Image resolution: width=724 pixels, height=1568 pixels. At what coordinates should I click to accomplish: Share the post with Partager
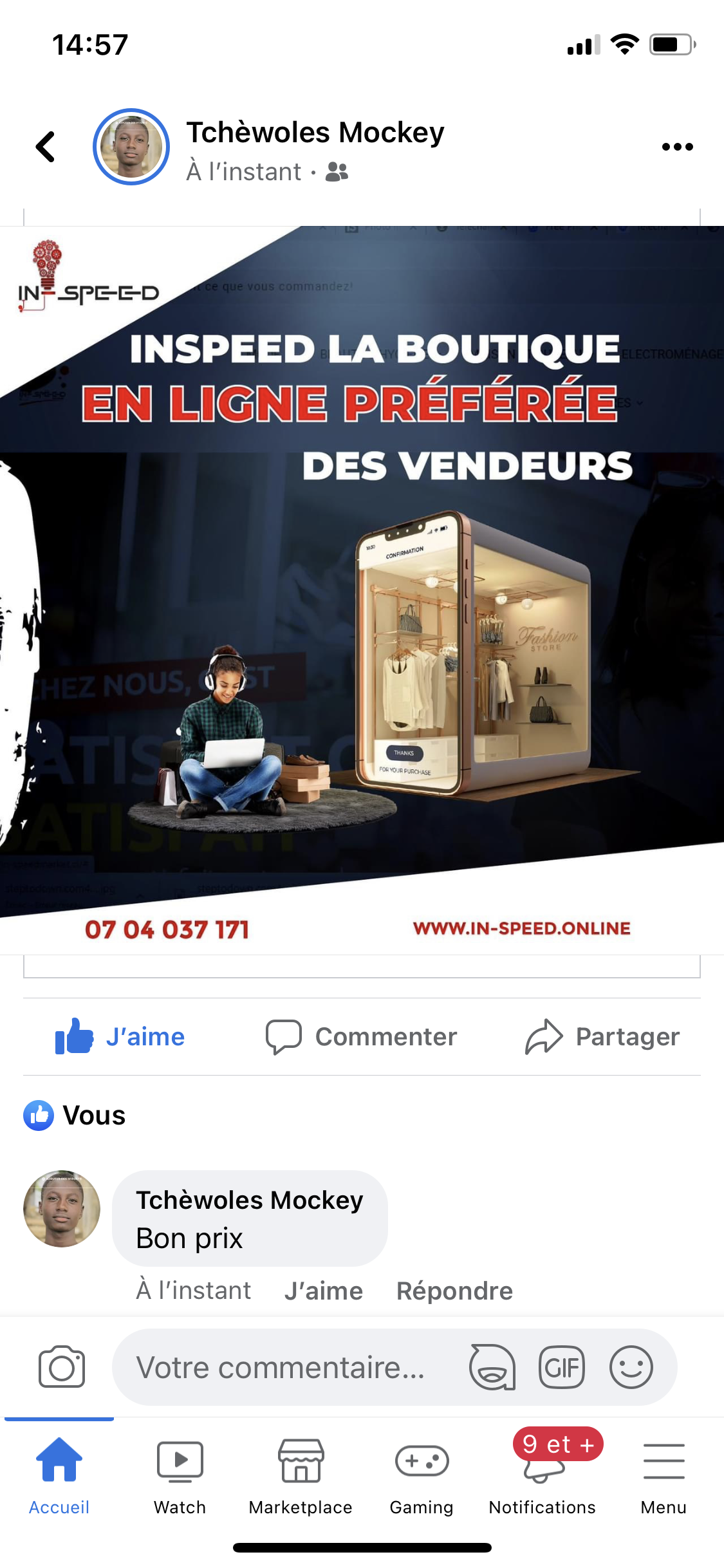tap(602, 1036)
